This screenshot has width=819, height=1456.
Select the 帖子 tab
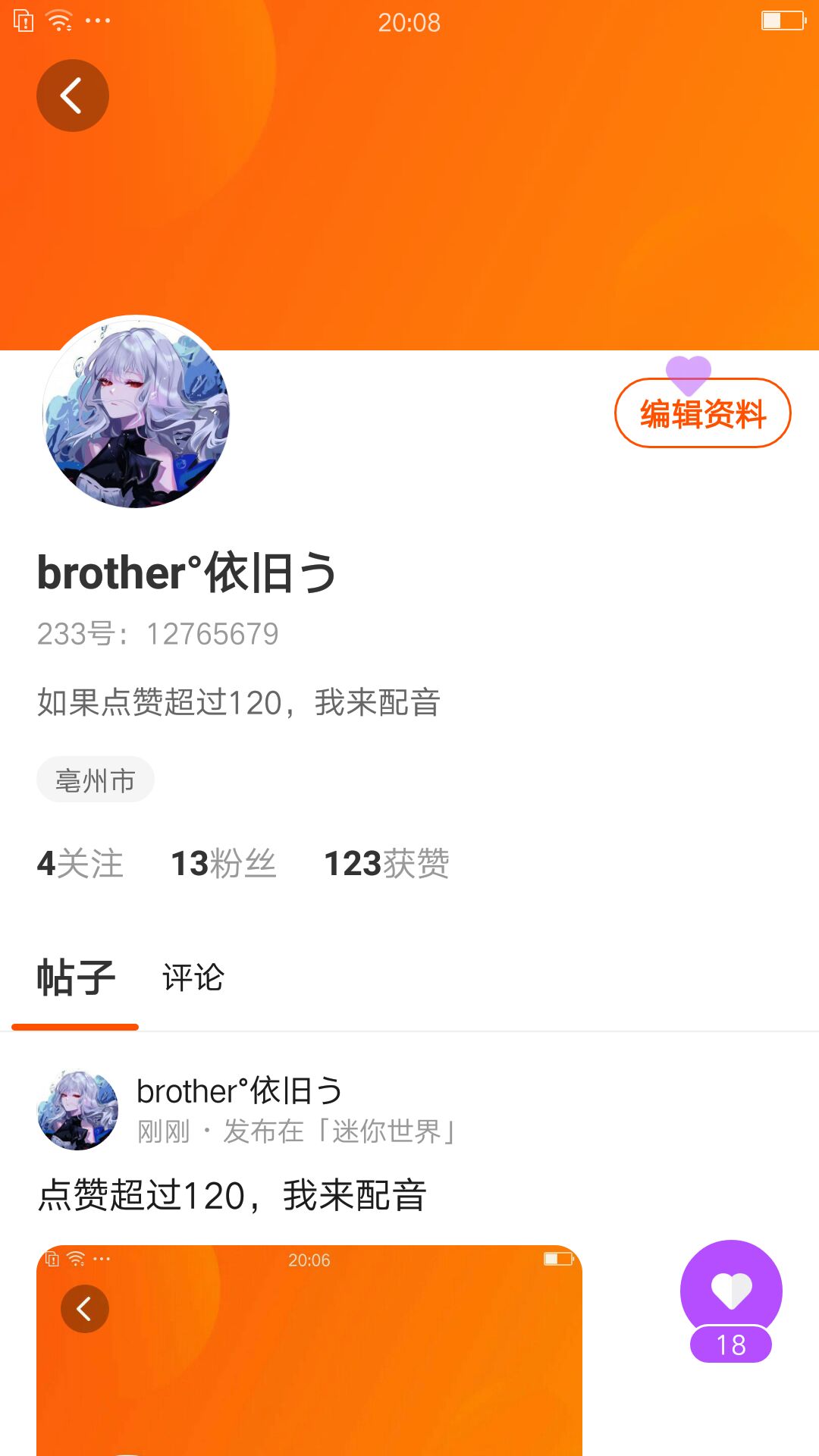(76, 977)
